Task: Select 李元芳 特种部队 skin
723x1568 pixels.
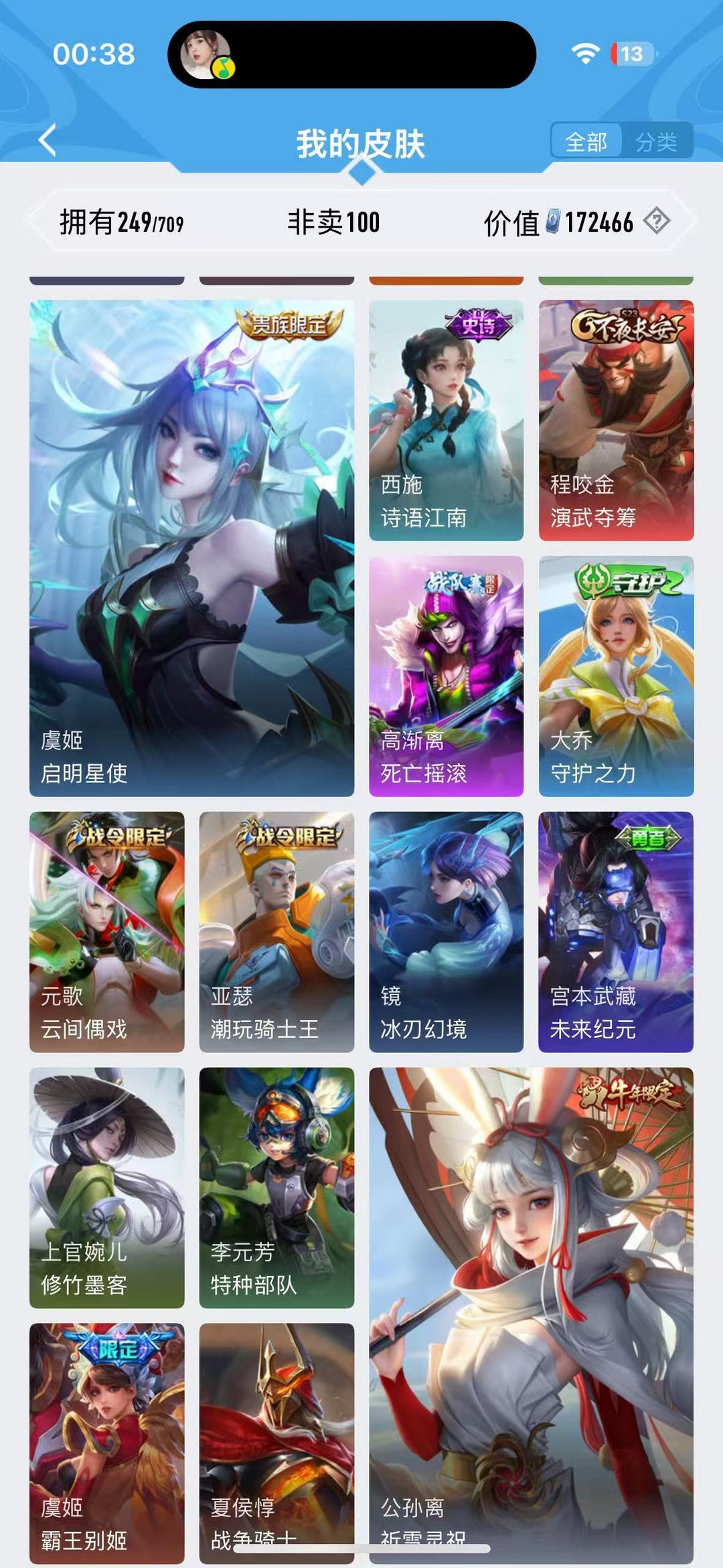Action: 276,1188
